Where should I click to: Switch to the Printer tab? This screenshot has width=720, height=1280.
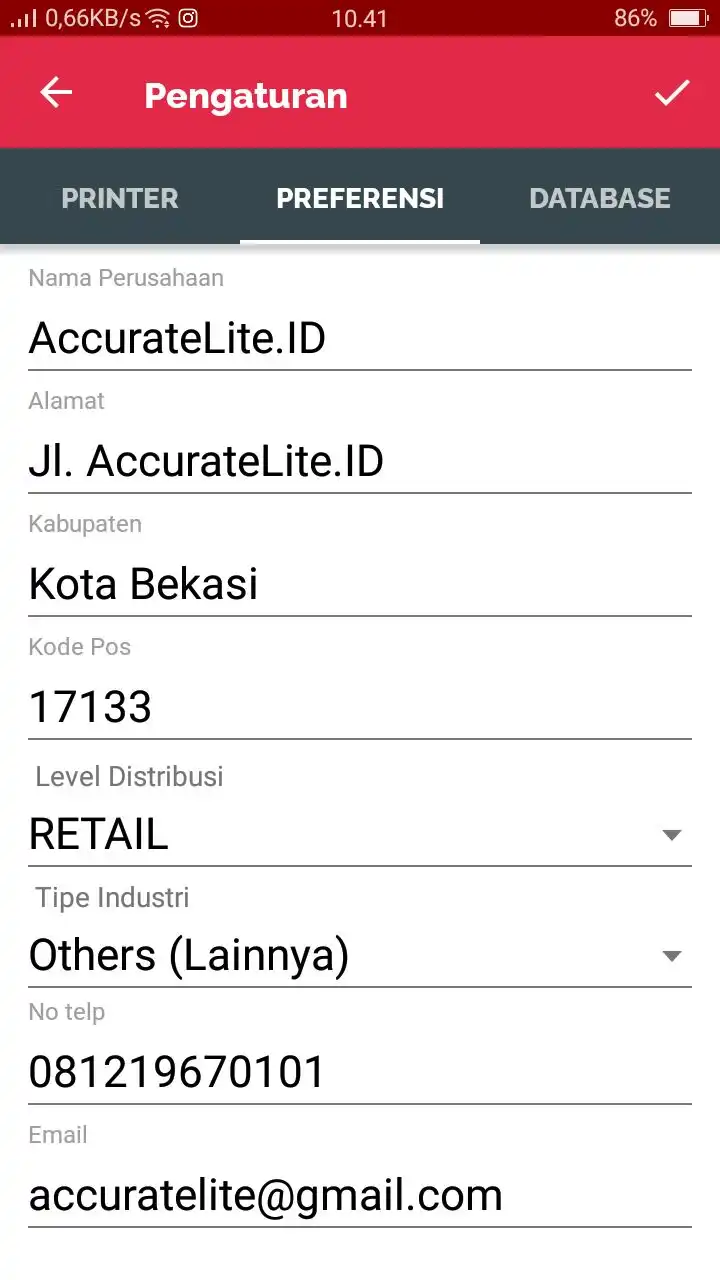(x=120, y=198)
